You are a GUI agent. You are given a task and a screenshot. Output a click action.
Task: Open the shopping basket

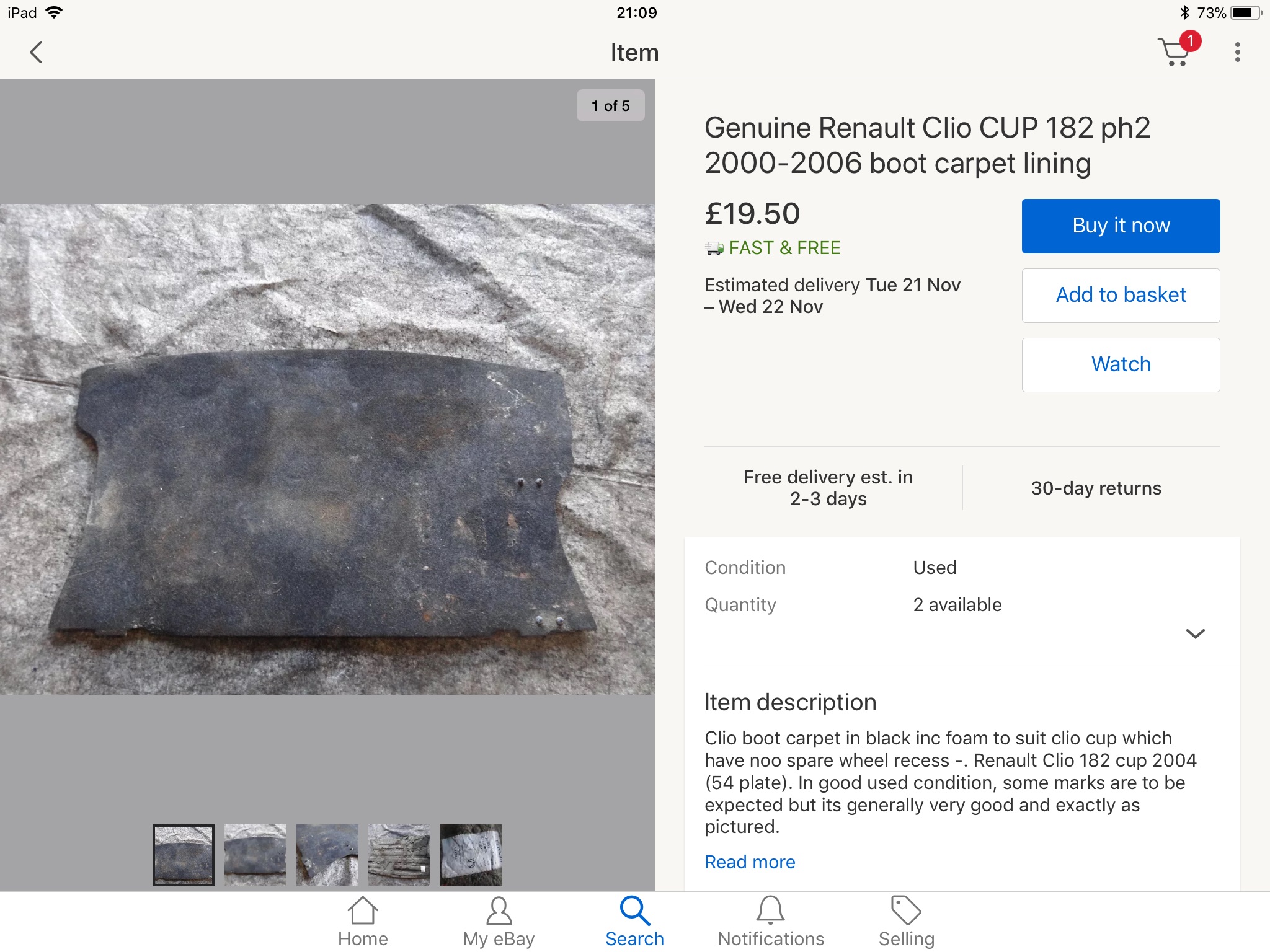tap(1176, 51)
